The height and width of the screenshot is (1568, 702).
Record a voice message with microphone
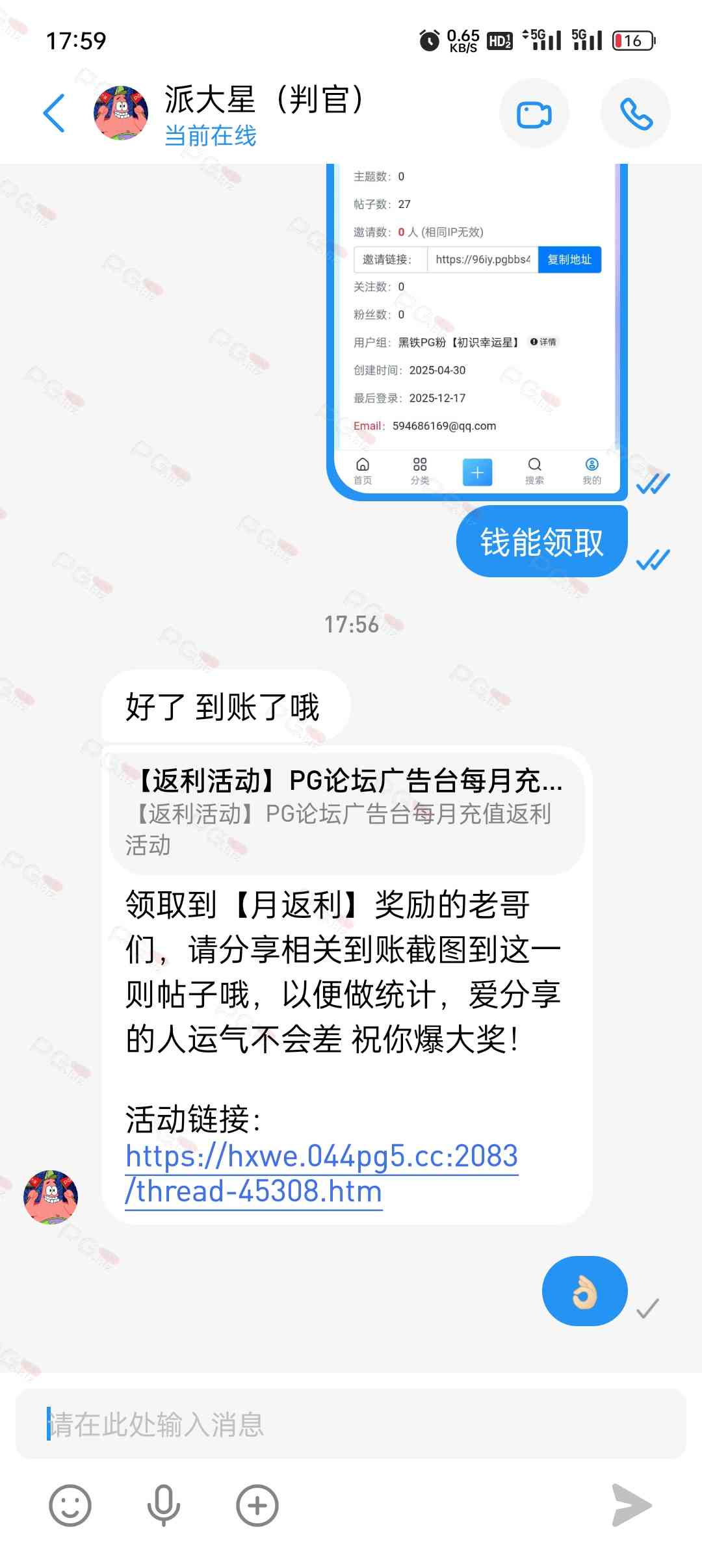164,1505
